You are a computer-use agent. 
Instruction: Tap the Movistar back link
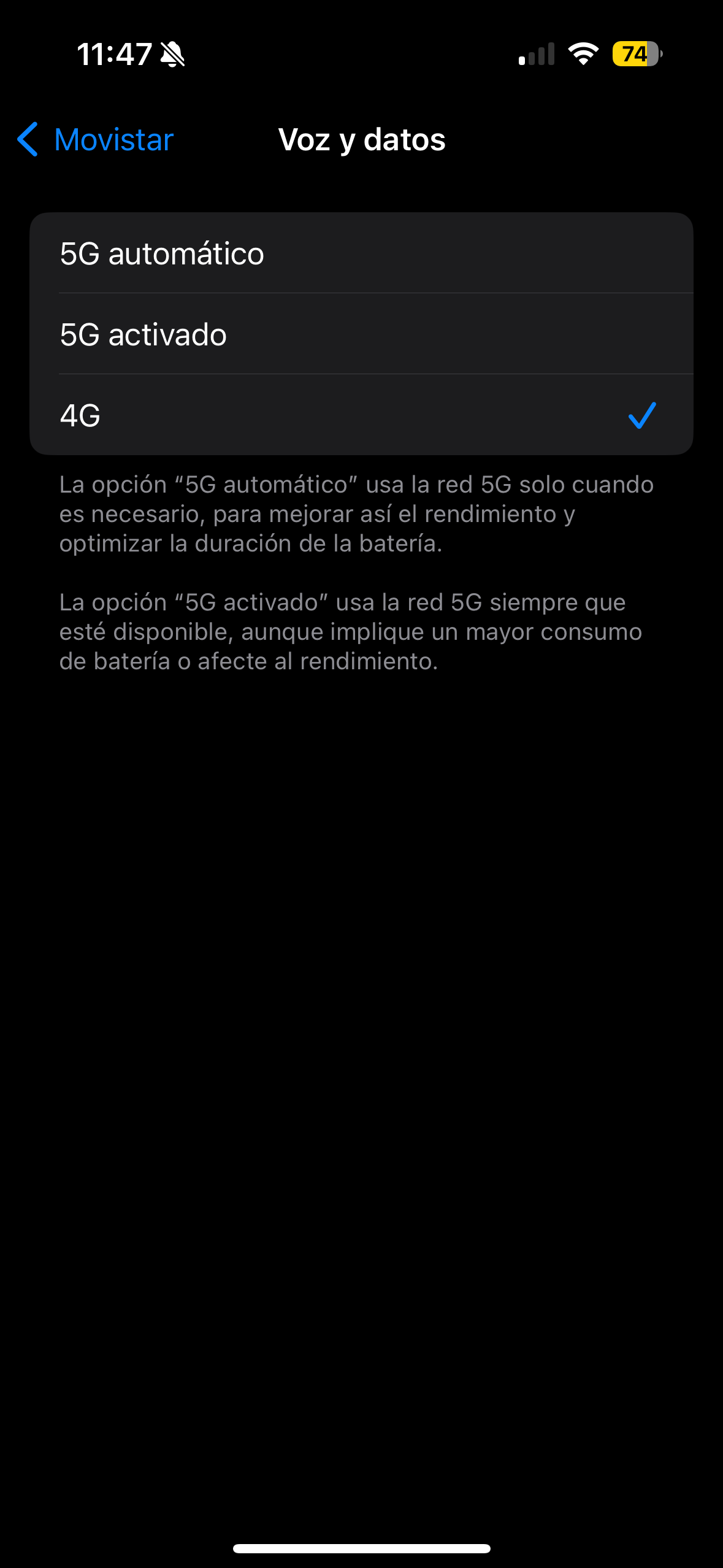(x=112, y=140)
